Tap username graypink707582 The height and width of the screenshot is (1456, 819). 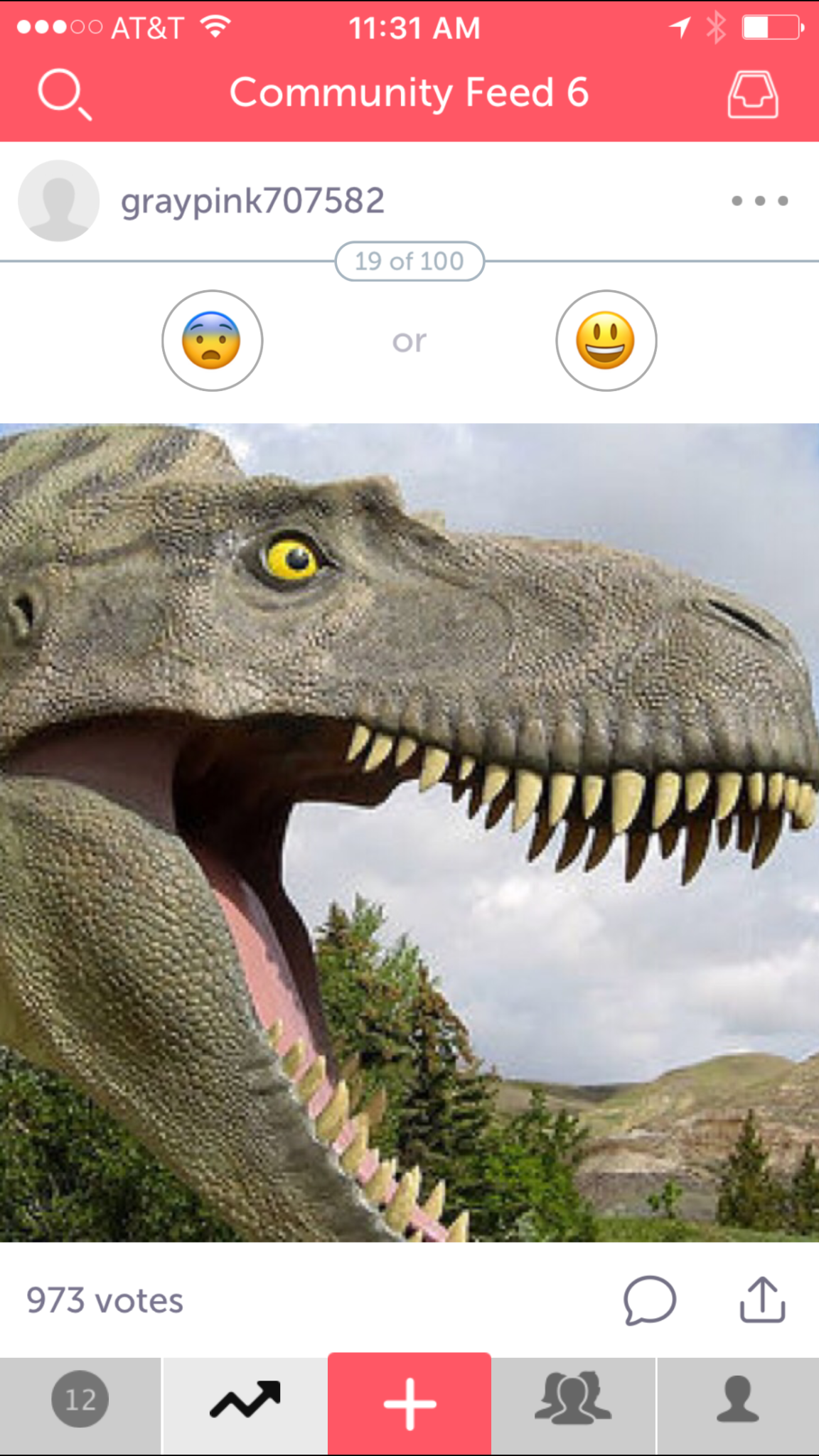[252, 200]
